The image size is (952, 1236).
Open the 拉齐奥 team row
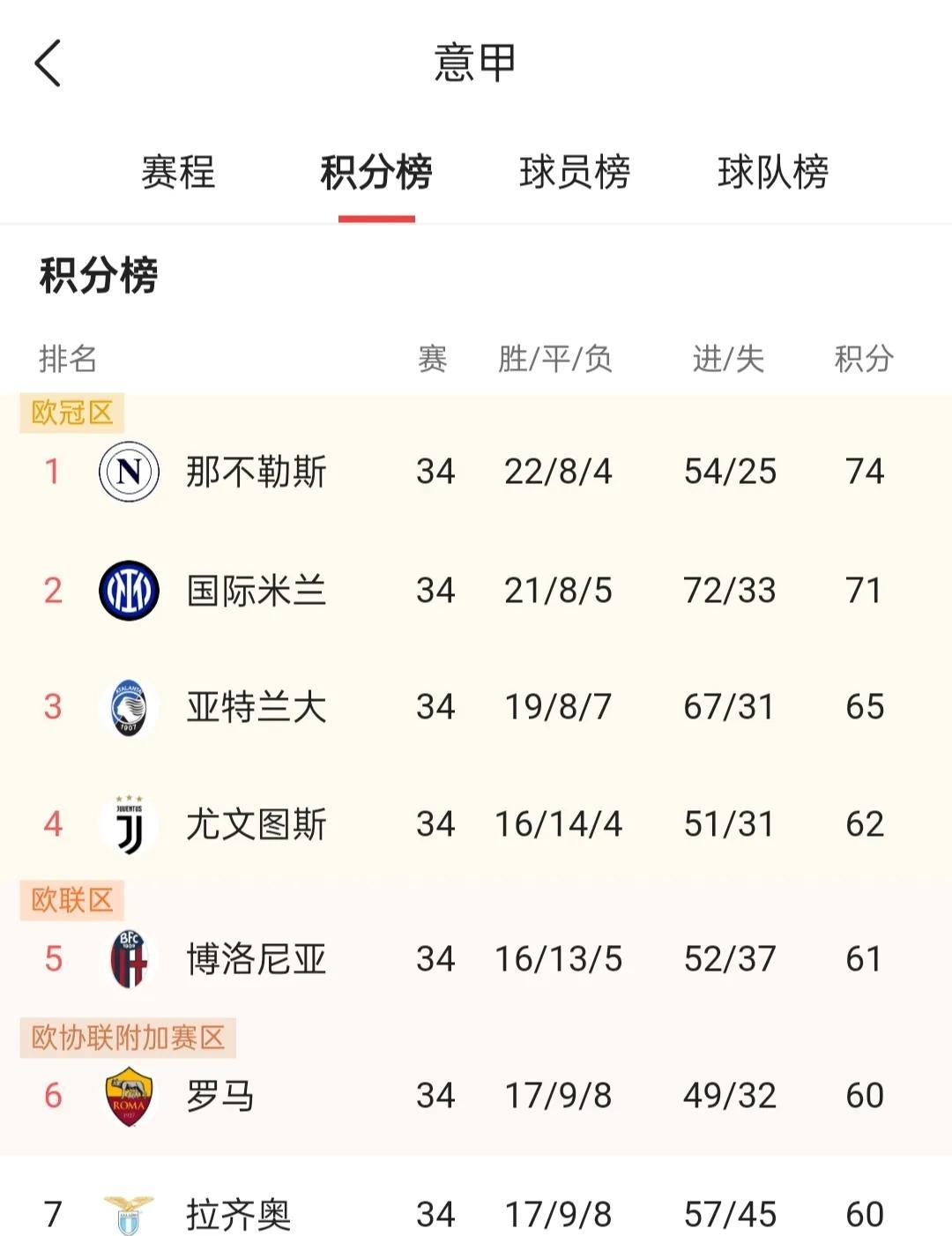[x=238, y=1214]
